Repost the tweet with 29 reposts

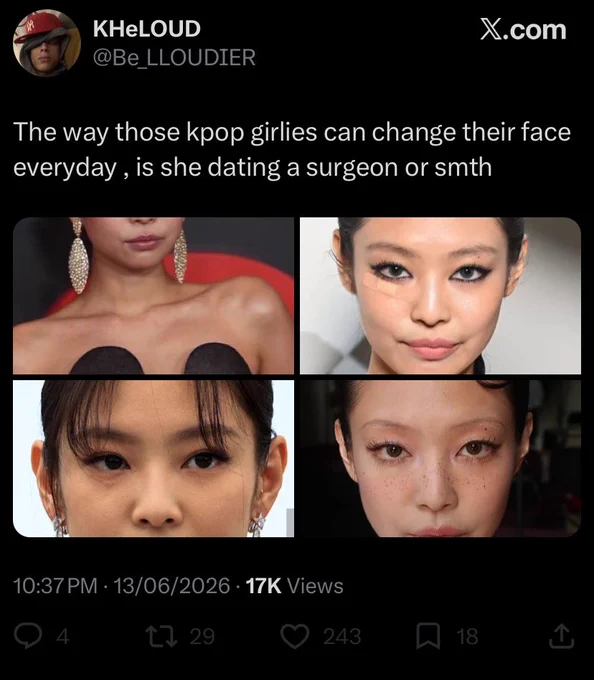162,636
